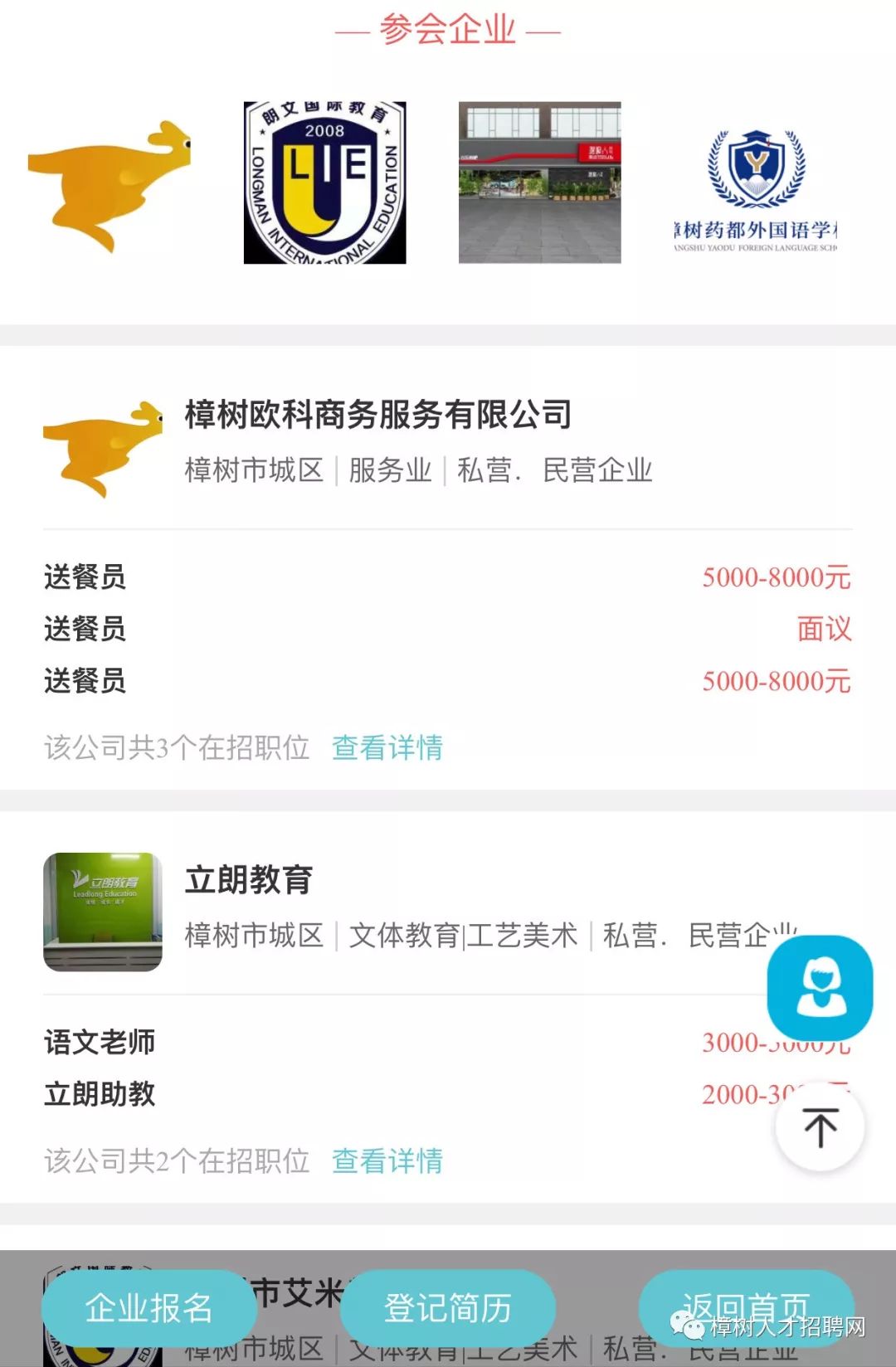
Task: Go back via 返回首页
Action: [746, 1308]
